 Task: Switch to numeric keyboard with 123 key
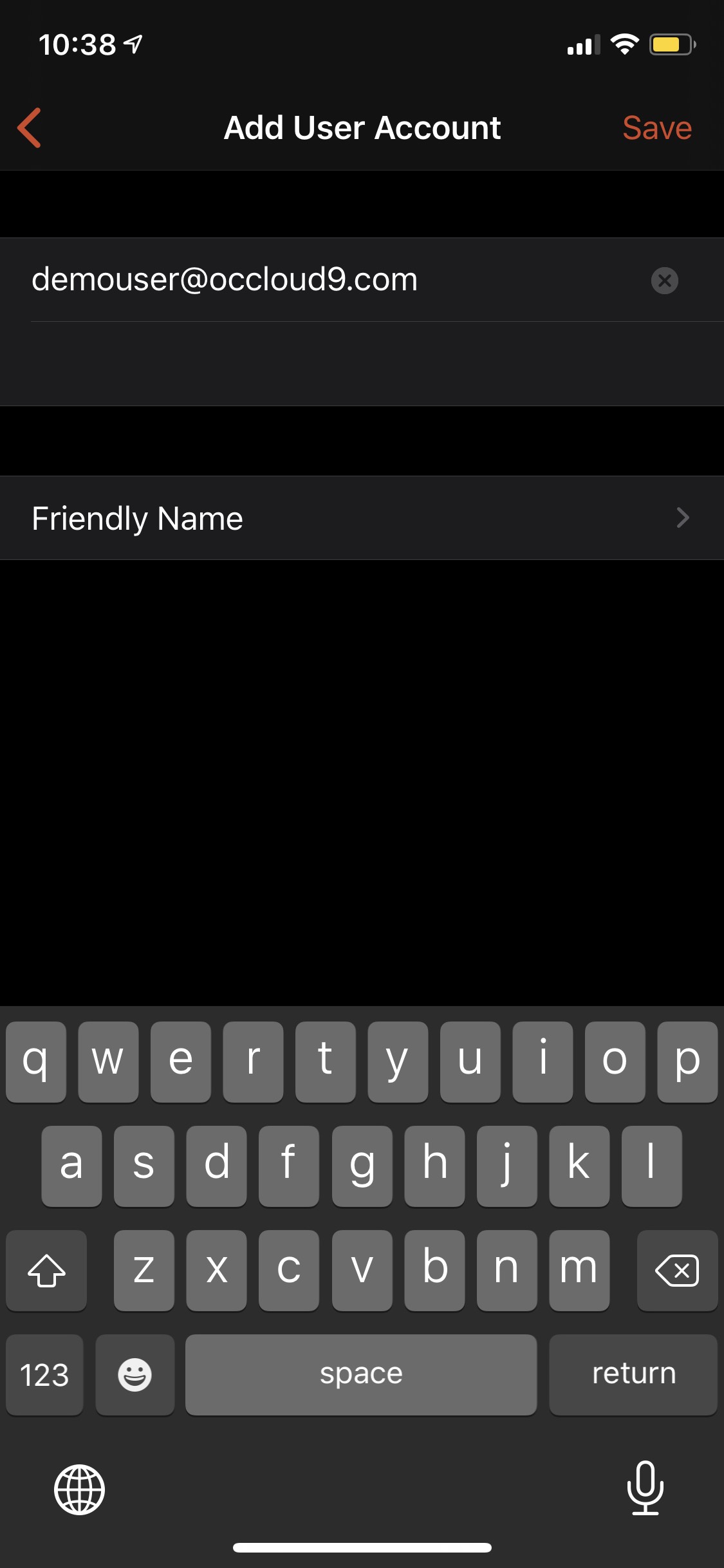click(x=44, y=1375)
